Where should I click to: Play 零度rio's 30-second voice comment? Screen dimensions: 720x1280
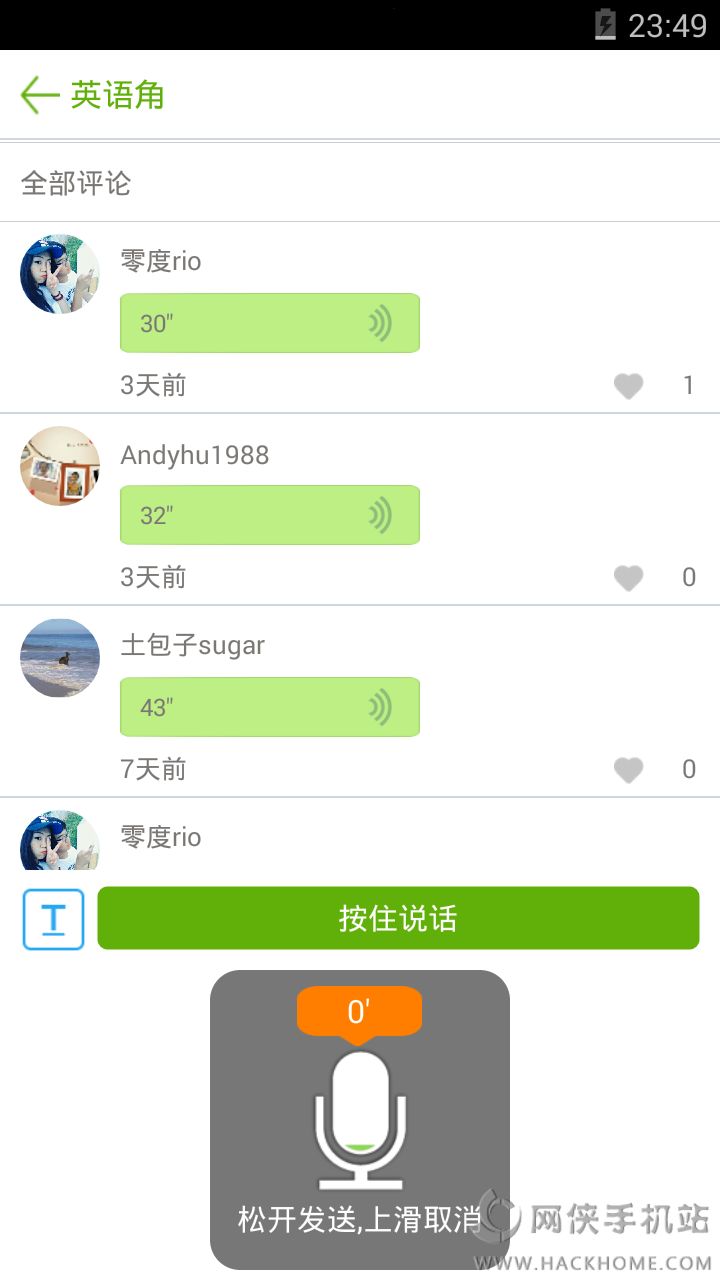(269, 323)
